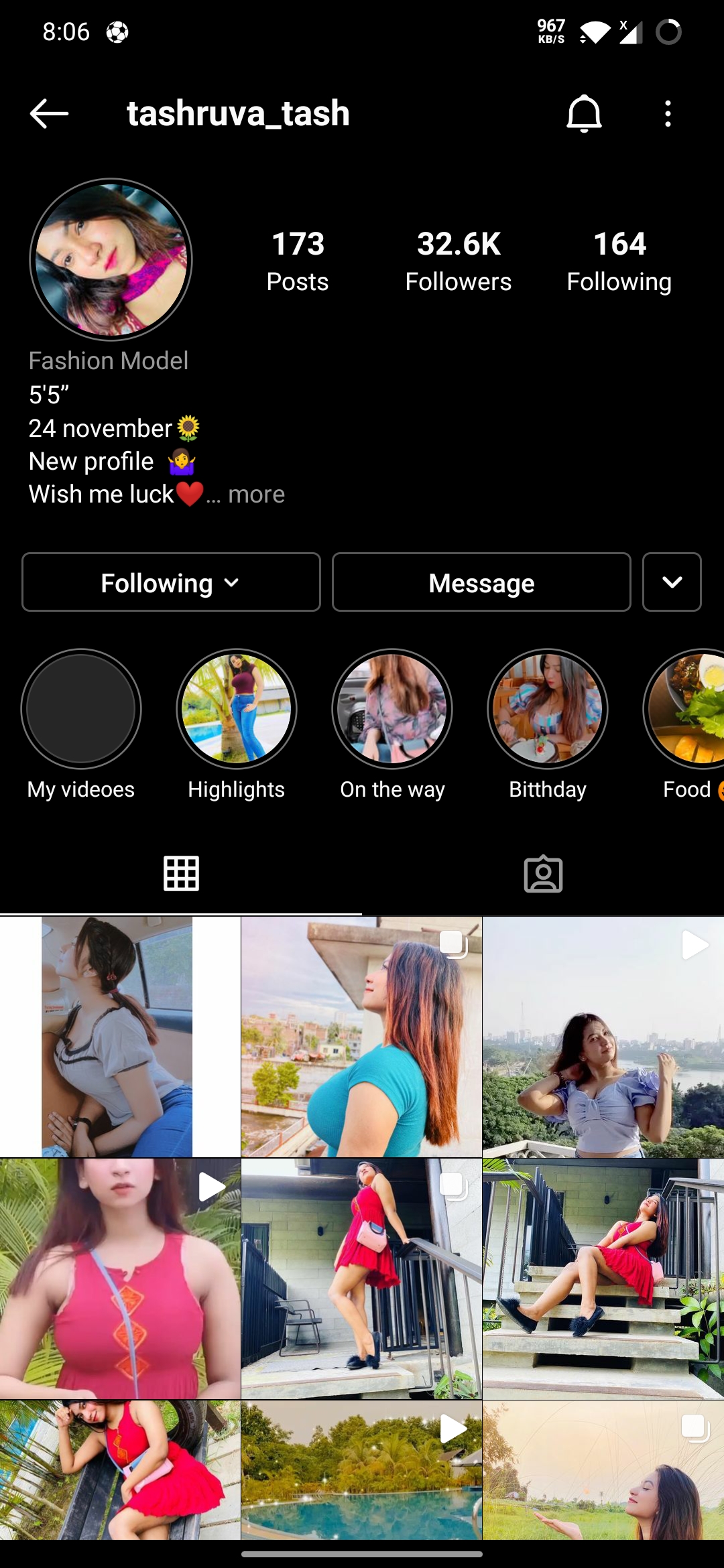Open the three-dot overflow menu
The image size is (724, 1568).
(668, 113)
